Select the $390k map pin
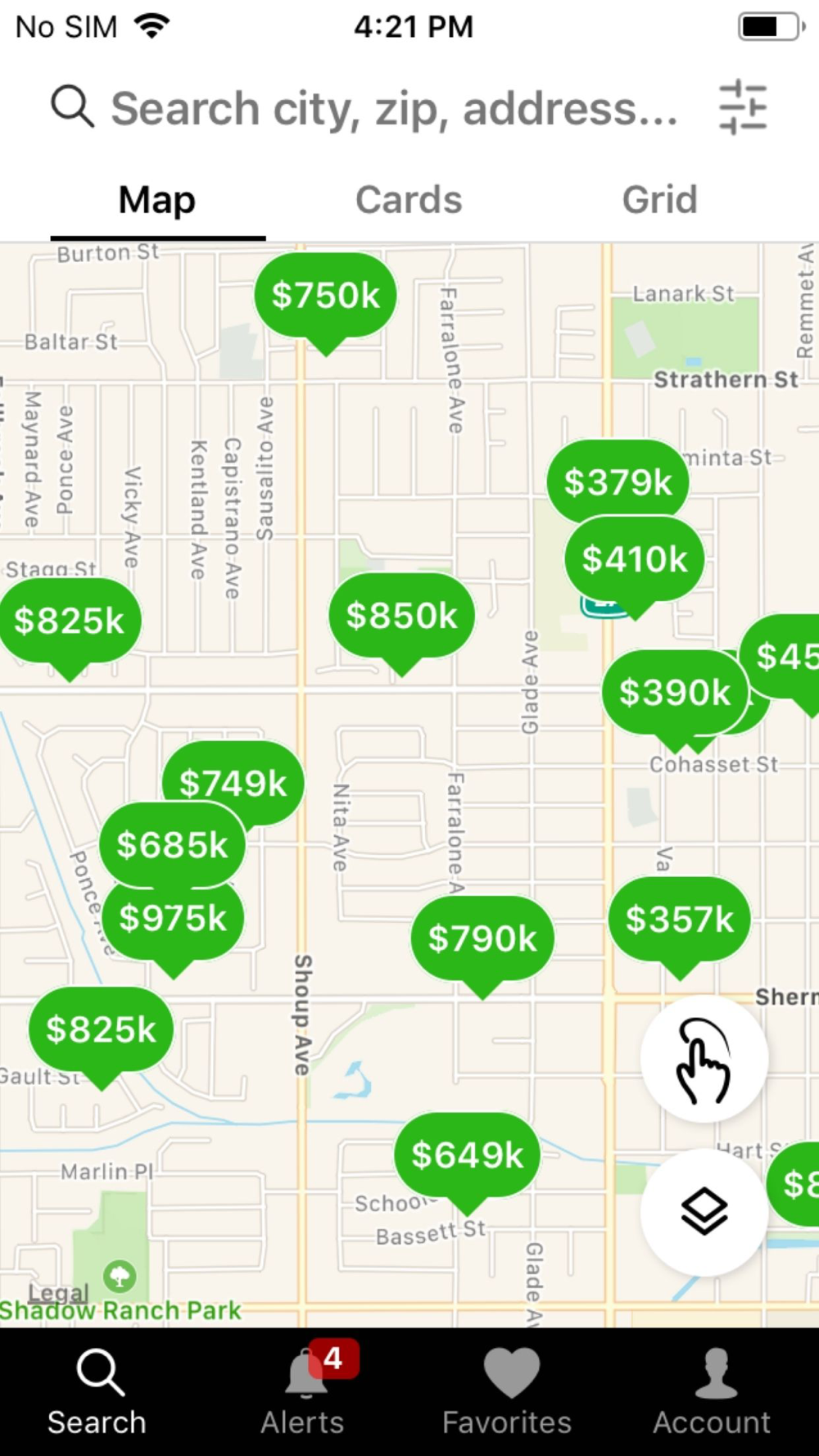This screenshot has height=1456, width=819. click(x=673, y=693)
